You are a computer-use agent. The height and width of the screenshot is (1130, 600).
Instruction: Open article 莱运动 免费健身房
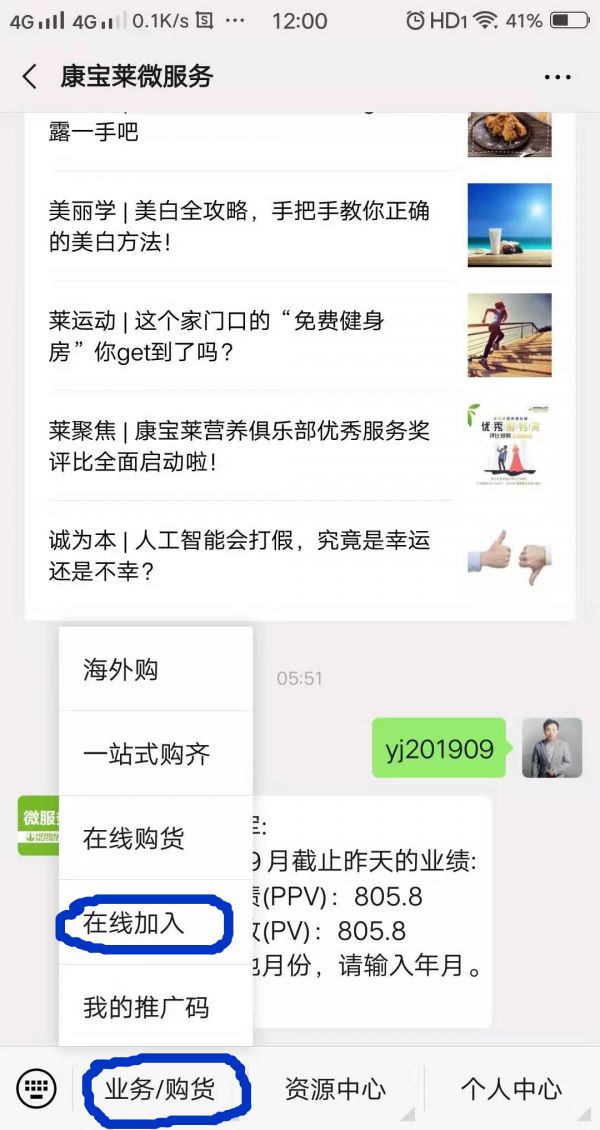pyautogui.click(x=240, y=336)
